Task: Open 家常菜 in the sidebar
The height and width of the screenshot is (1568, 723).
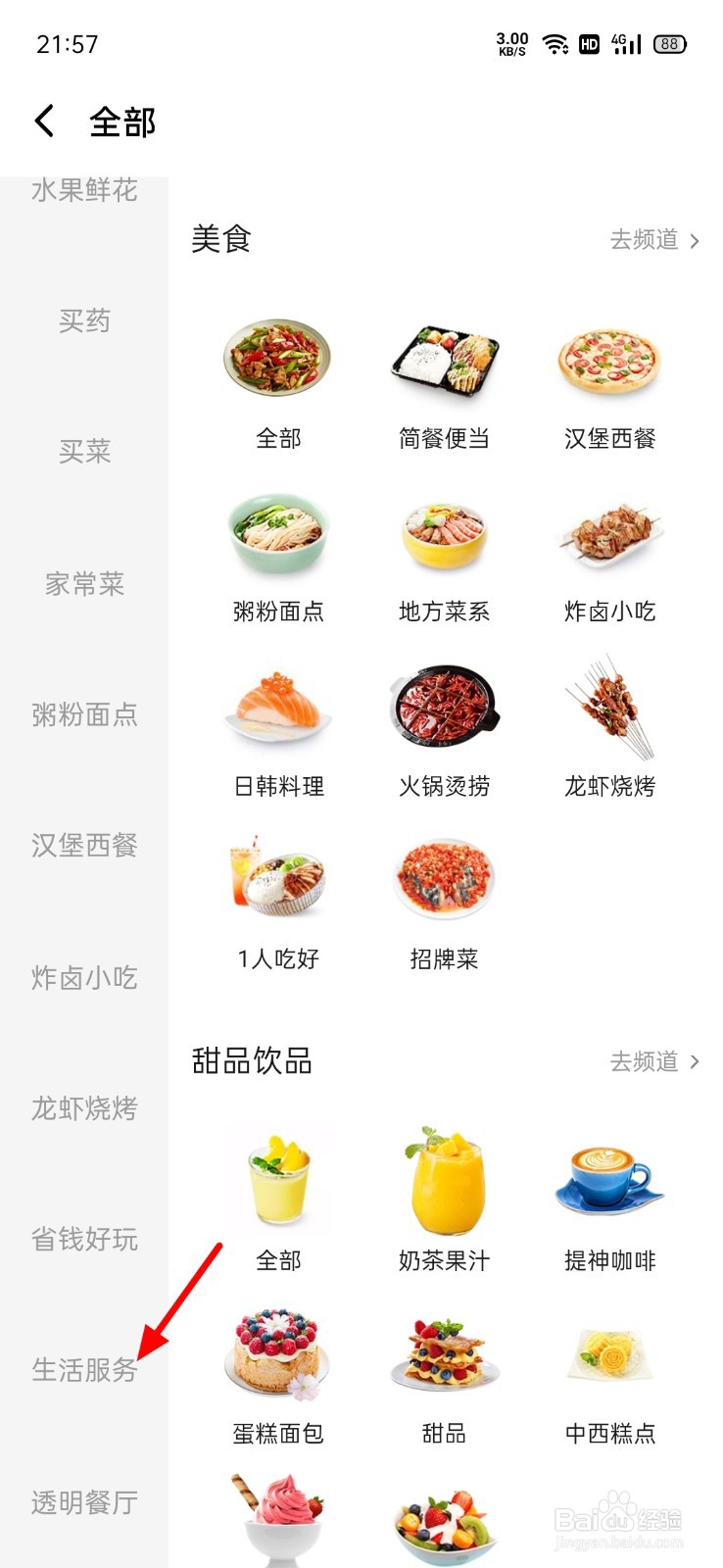Action: [84, 583]
